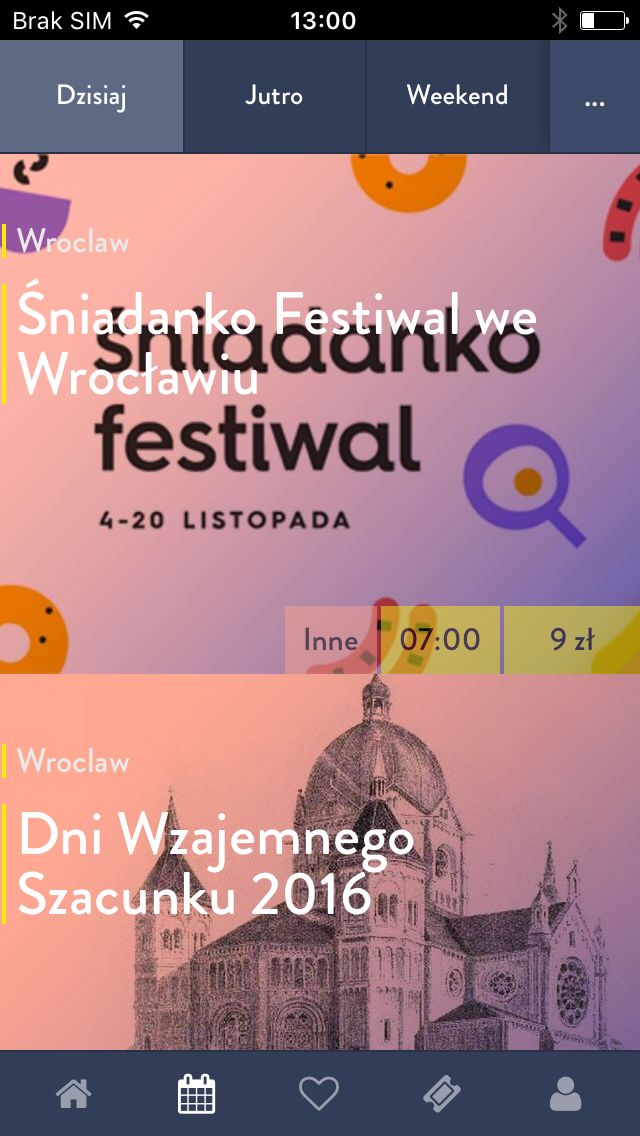Image resolution: width=640 pixels, height=1136 pixels.
Task: Select the Dzisiaj tab
Action: [91, 96]
